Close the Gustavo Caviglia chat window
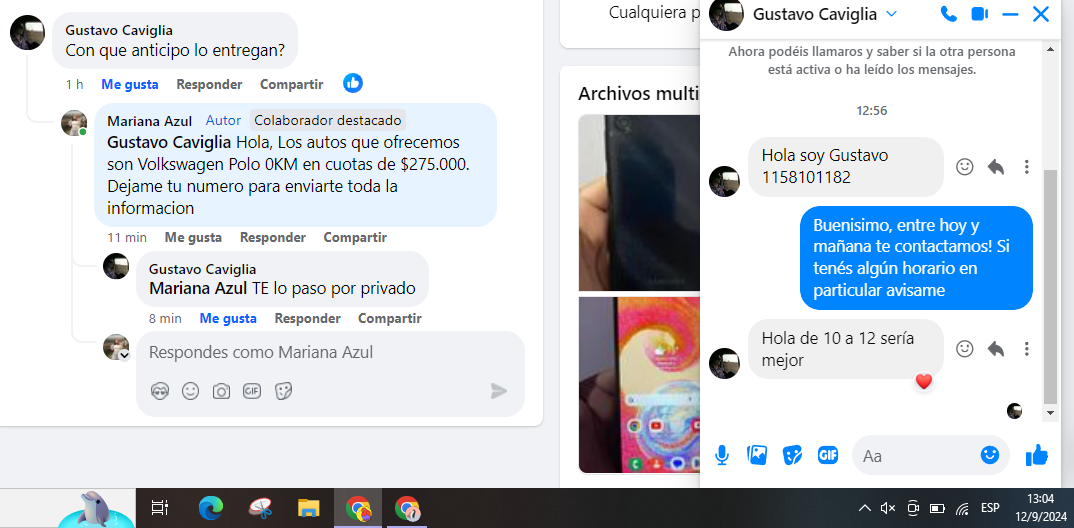1074x528 pixels. (1041, 14)
